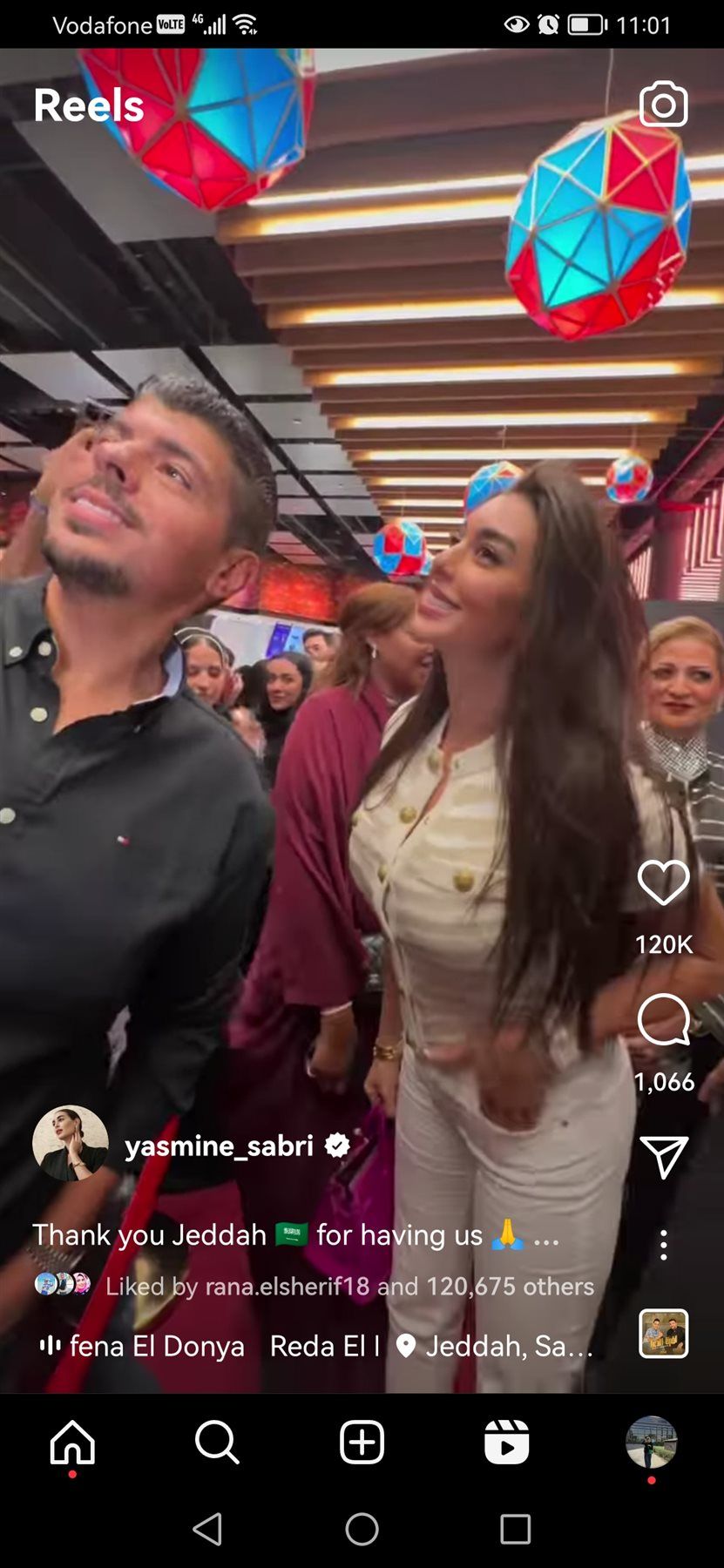The height and width of the screenshot is (1568, 724).
Task: Switch to the Reels tab
Action: click(x=506, y=1443)
